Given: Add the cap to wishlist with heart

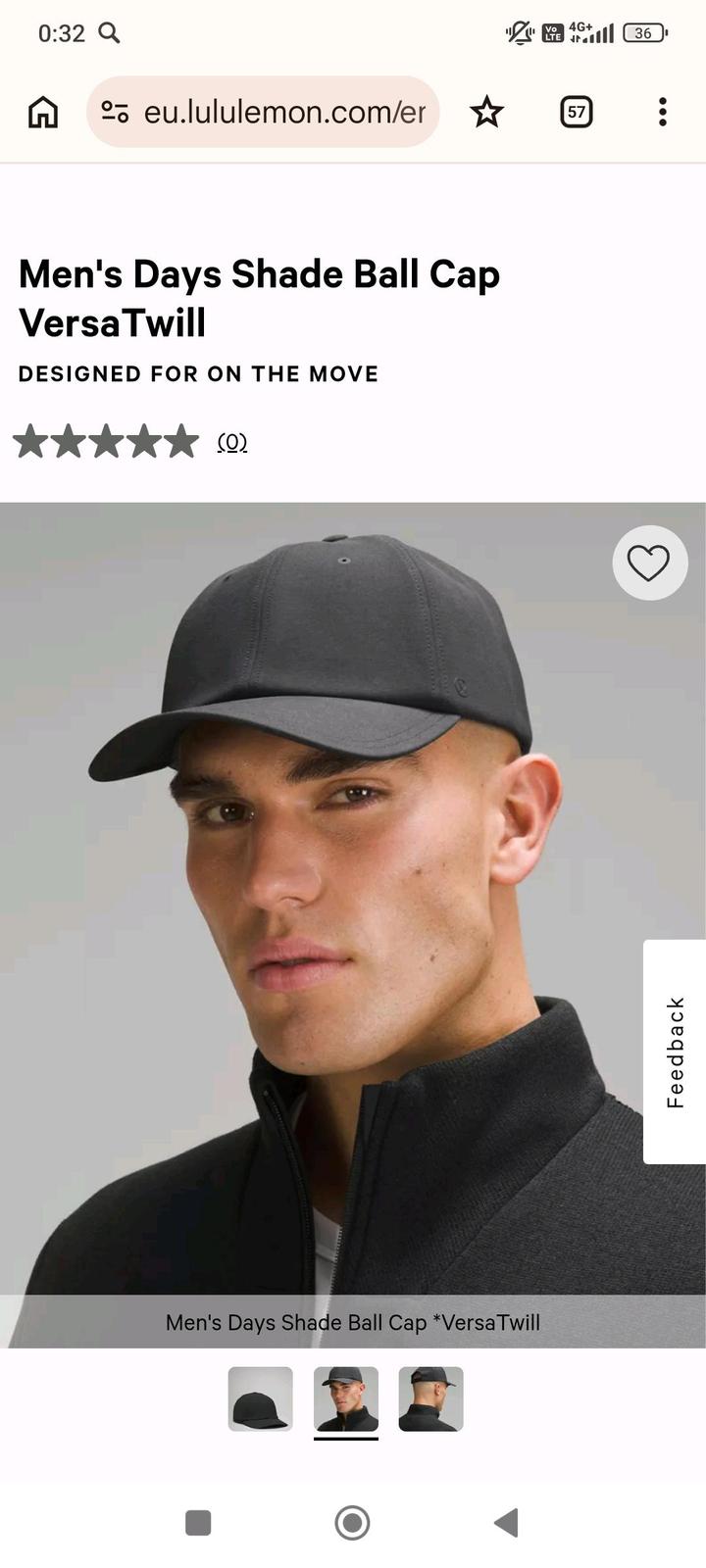Looking at the screenshot, I should (648, 563).
